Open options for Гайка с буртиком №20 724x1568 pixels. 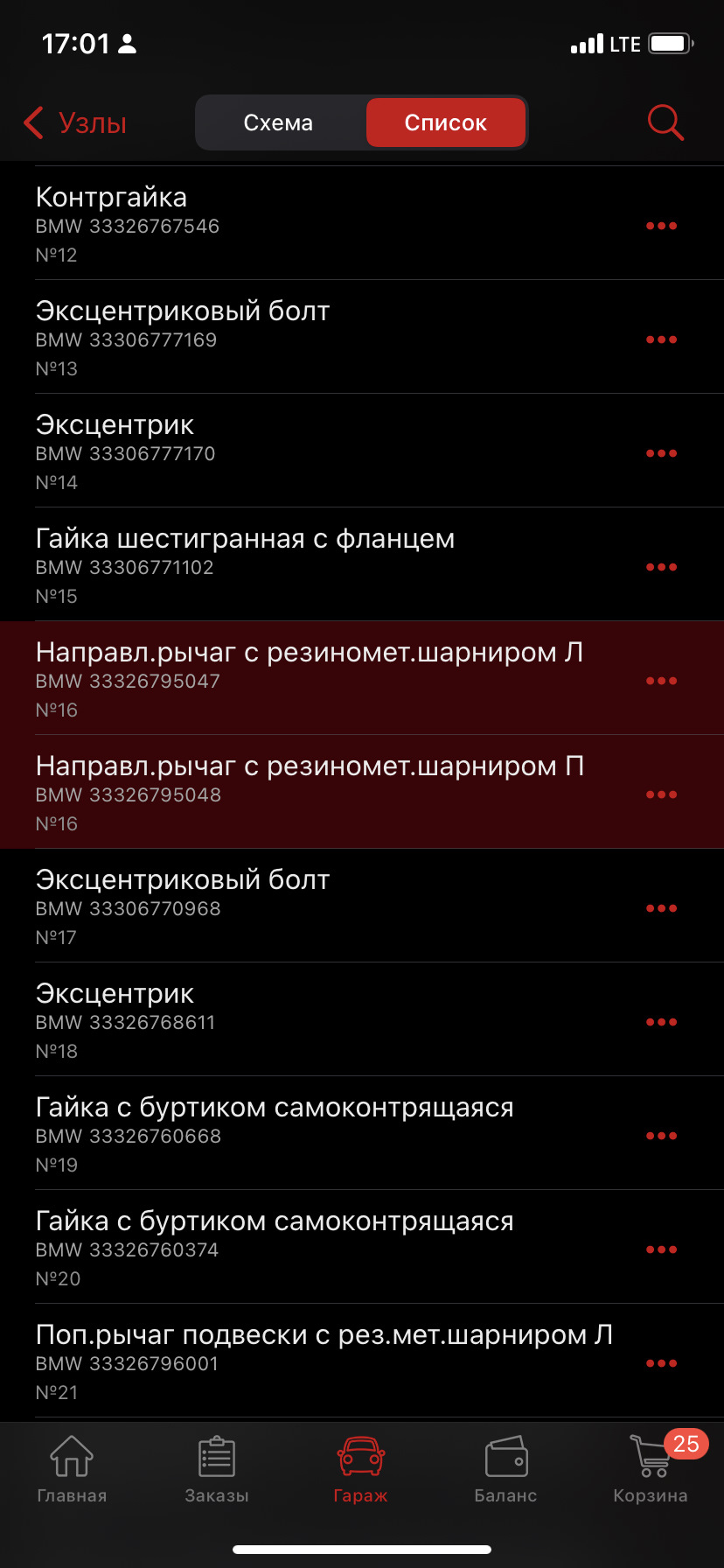tap(661, 1249)
